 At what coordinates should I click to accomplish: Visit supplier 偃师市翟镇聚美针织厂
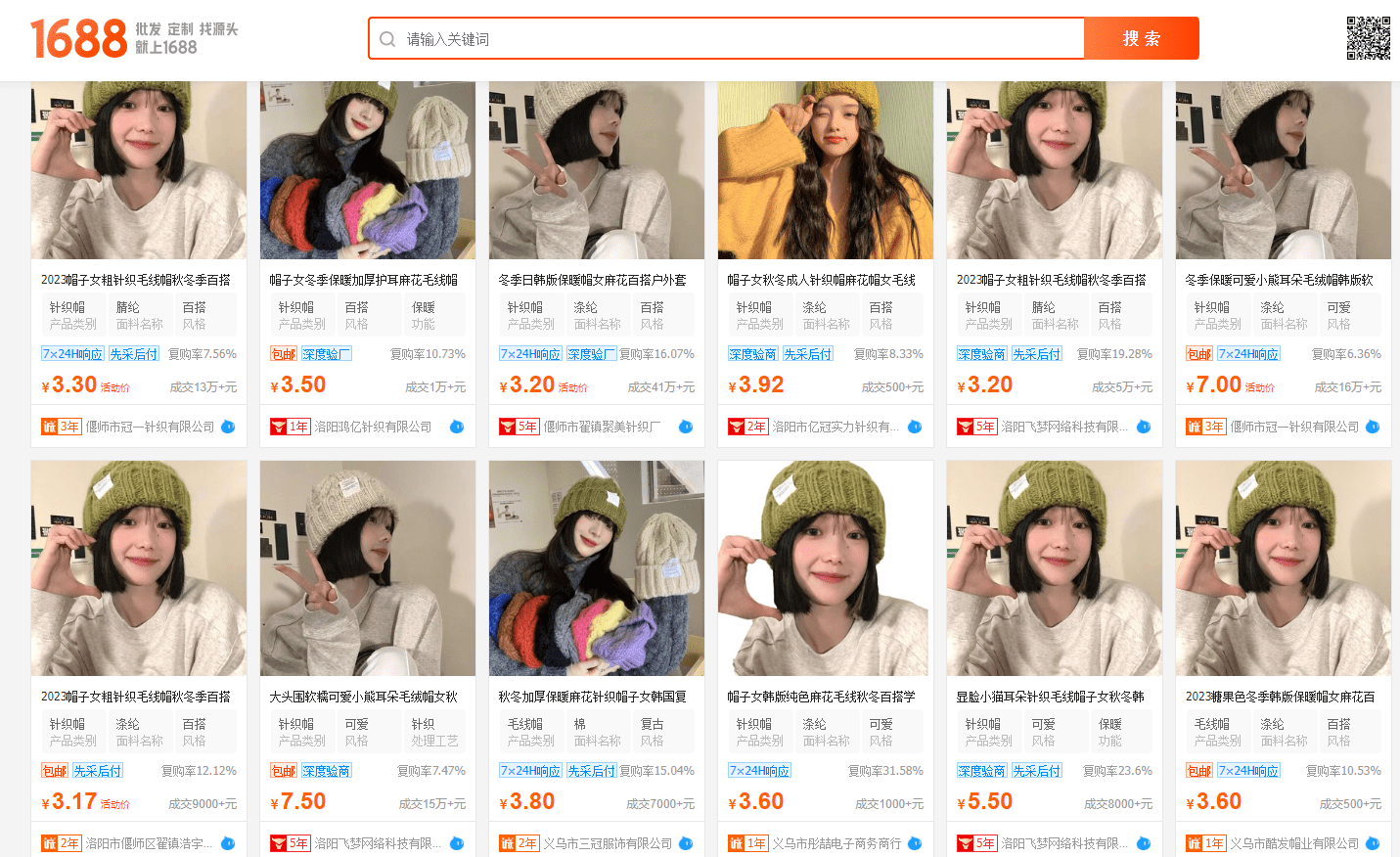(602, 427)
